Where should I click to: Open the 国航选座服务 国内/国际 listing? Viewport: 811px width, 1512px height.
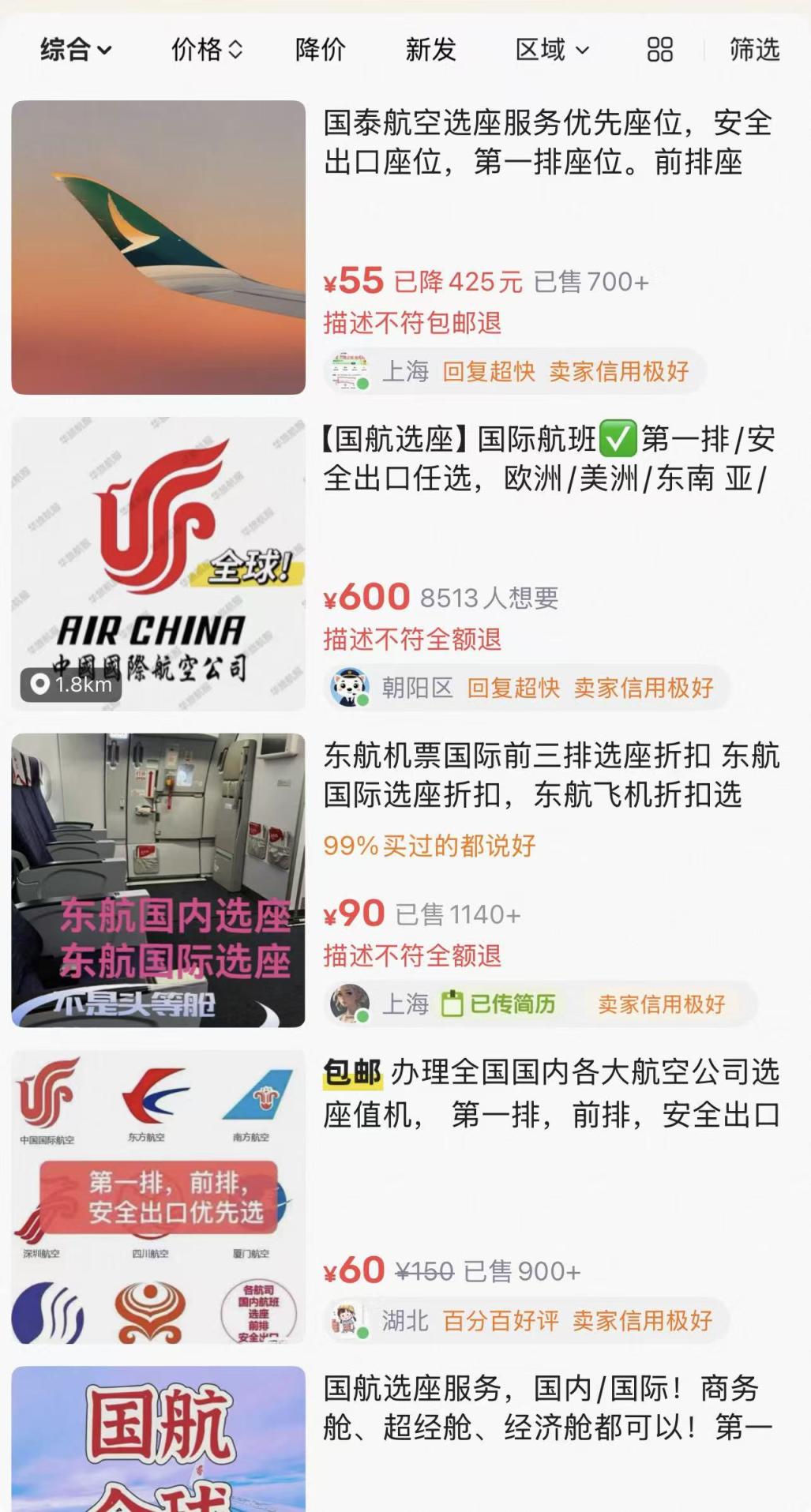coord(546,1408)
